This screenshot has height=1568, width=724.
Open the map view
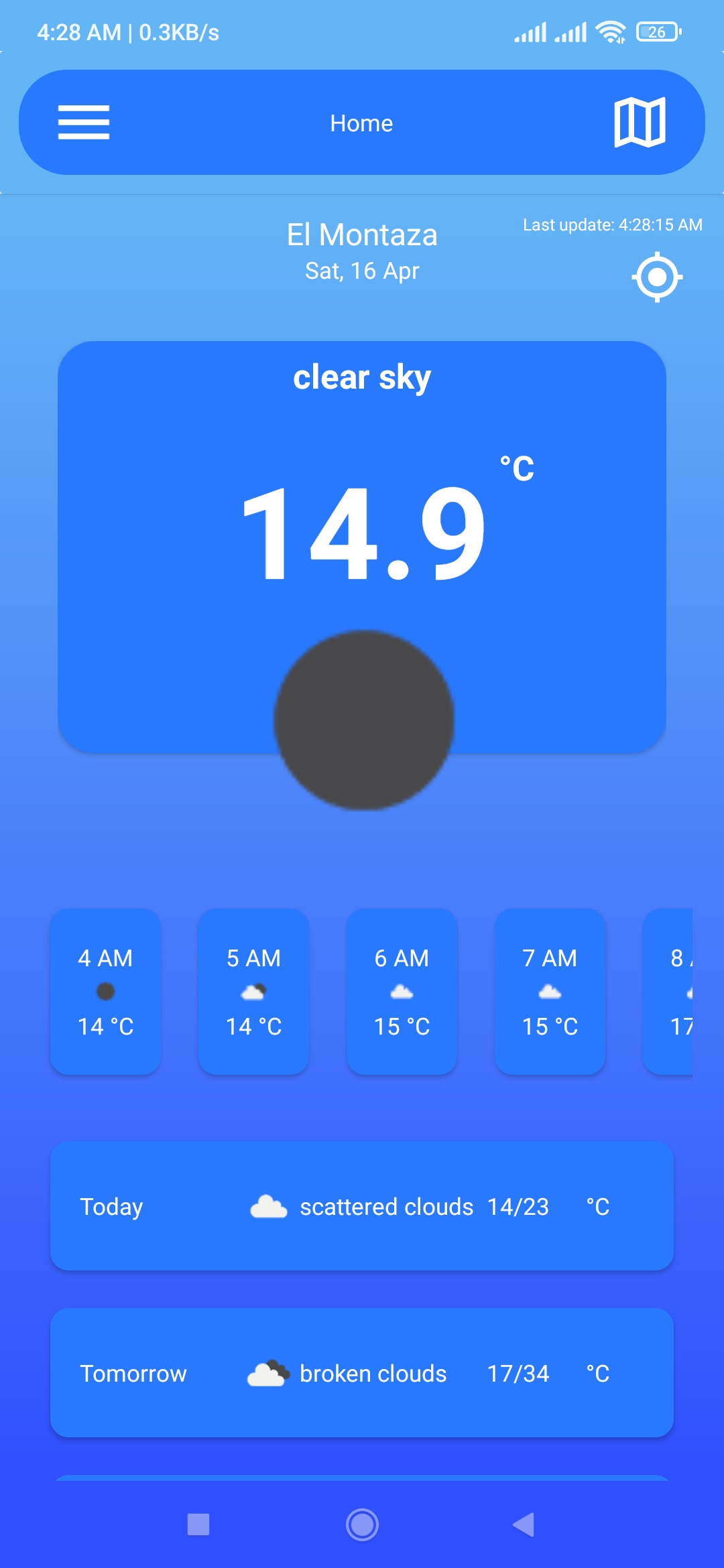click(640, 123)
